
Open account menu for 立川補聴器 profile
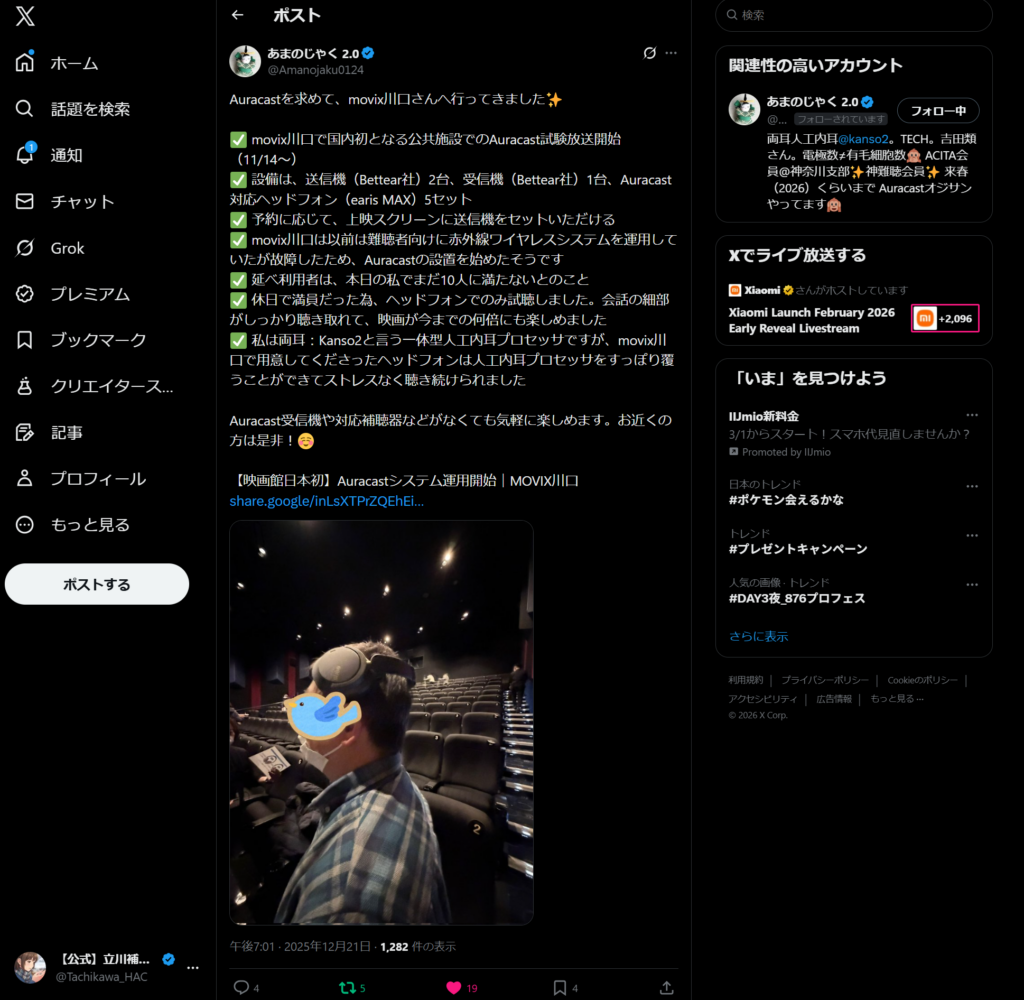tap(193, 967)
